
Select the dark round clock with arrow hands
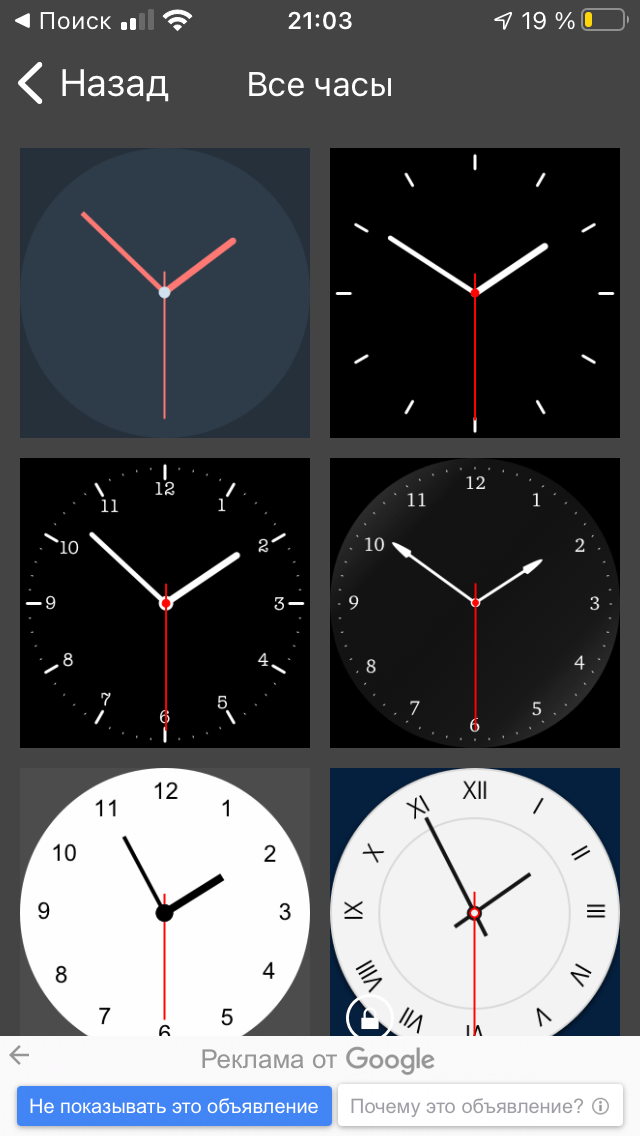click(475, 603)
